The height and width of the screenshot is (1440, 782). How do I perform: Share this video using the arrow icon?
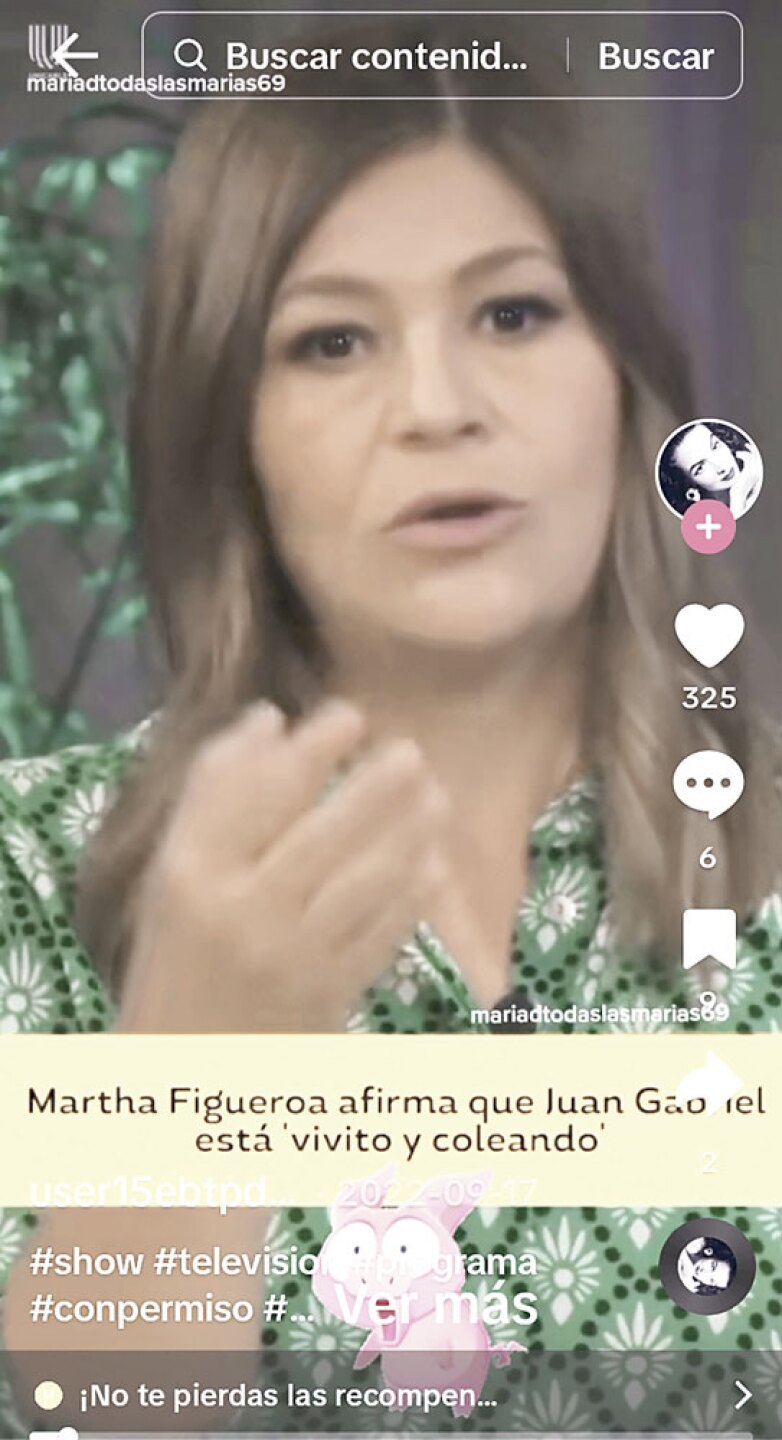(x=709, y=1085)
